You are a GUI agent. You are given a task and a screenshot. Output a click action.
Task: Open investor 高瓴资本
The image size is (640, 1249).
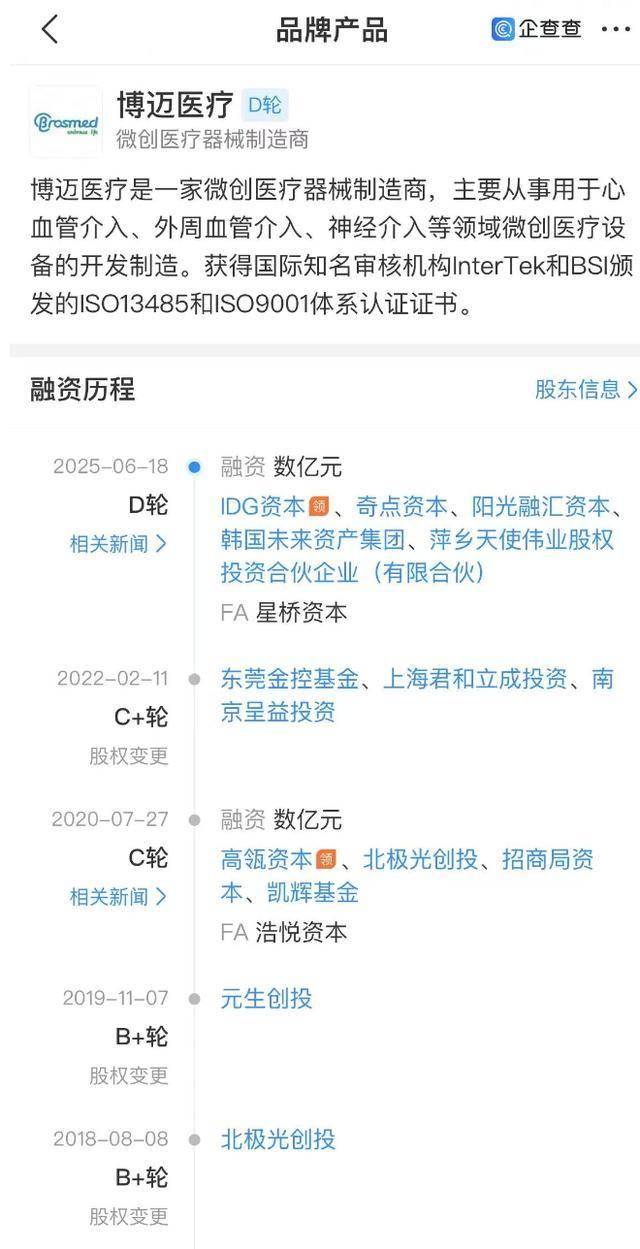pos(266,859)
